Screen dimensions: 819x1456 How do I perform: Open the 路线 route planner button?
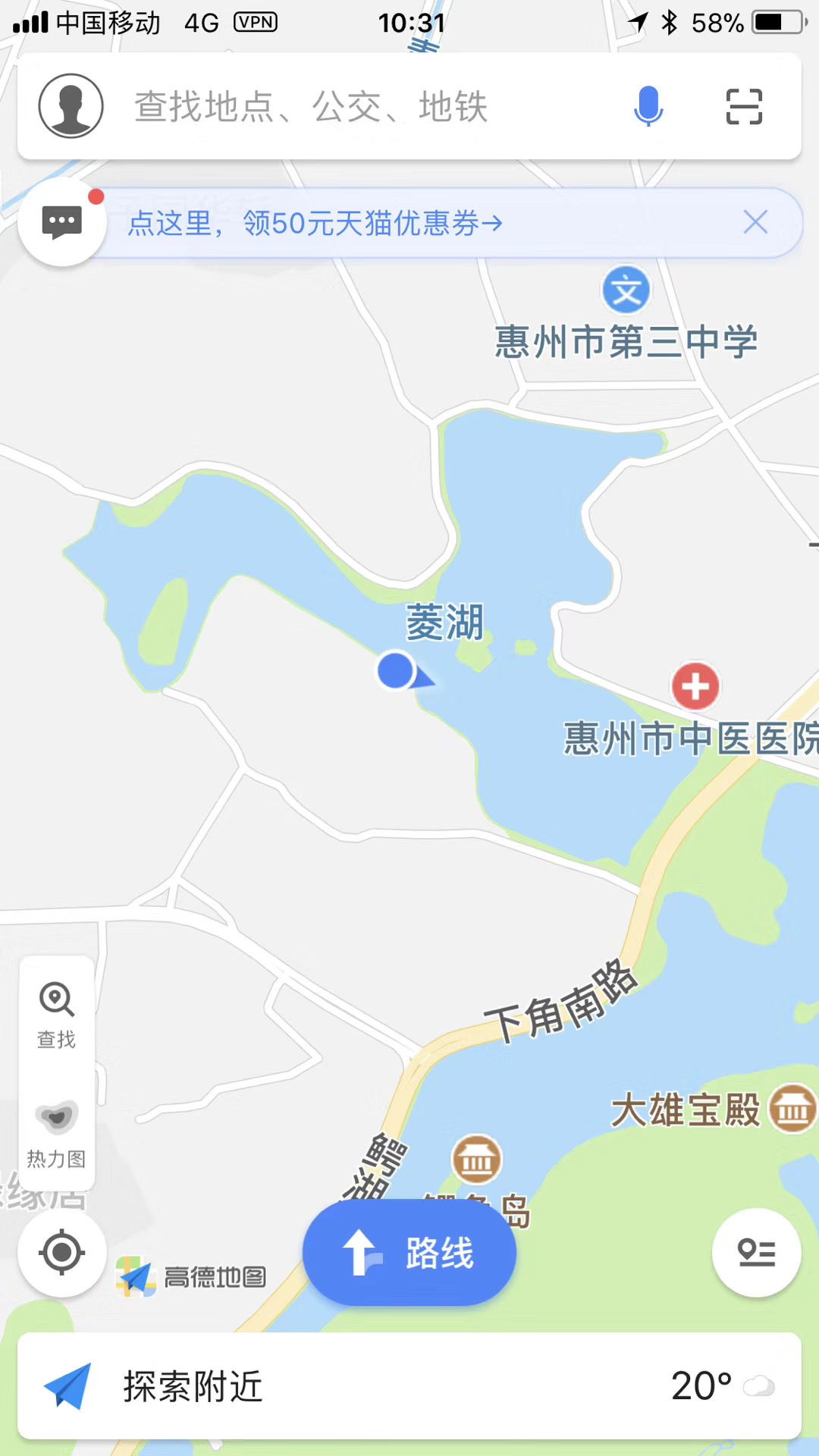click(x=409, y=1252)
